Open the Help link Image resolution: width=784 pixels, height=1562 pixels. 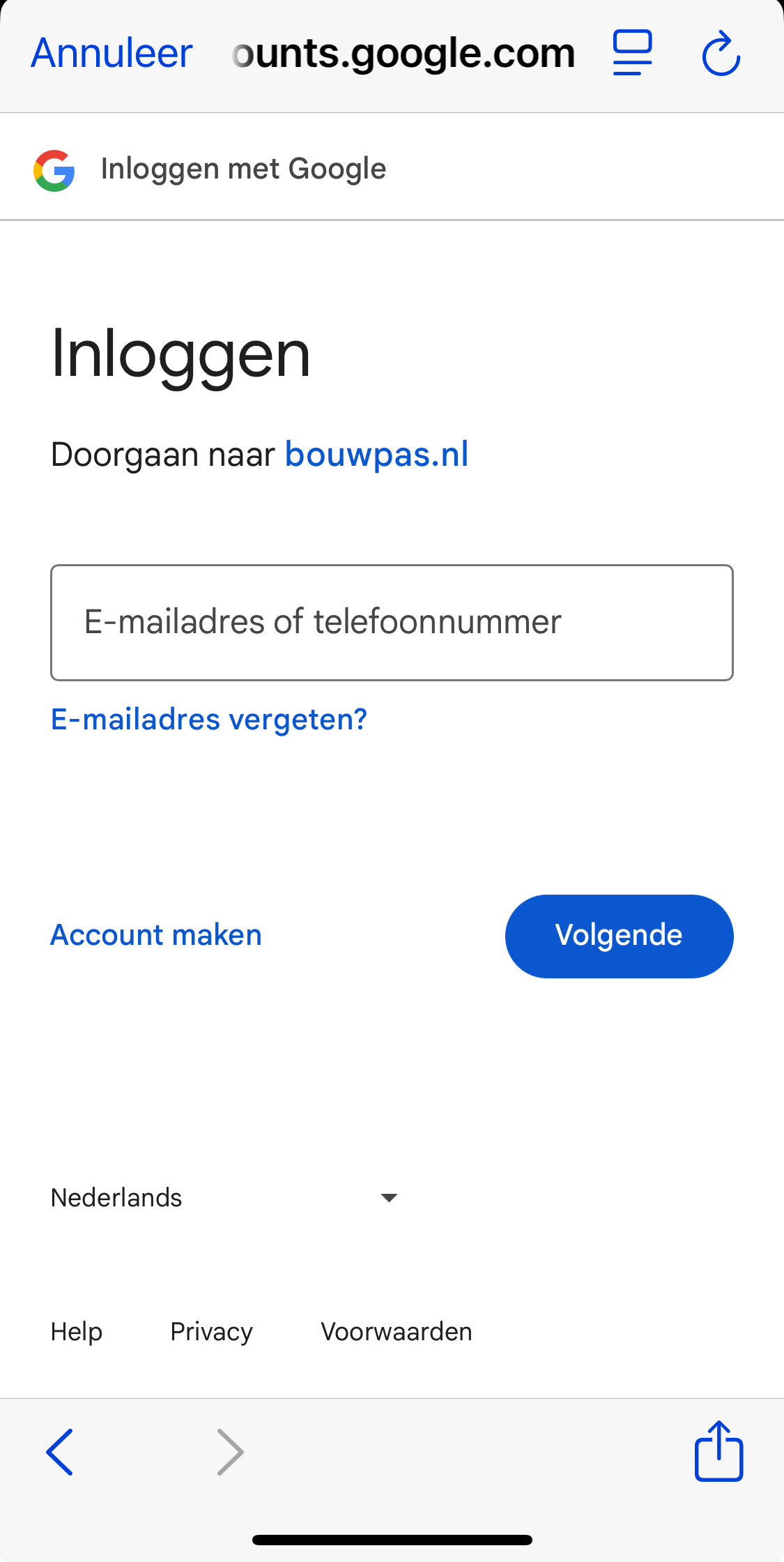pos(77,1332)
